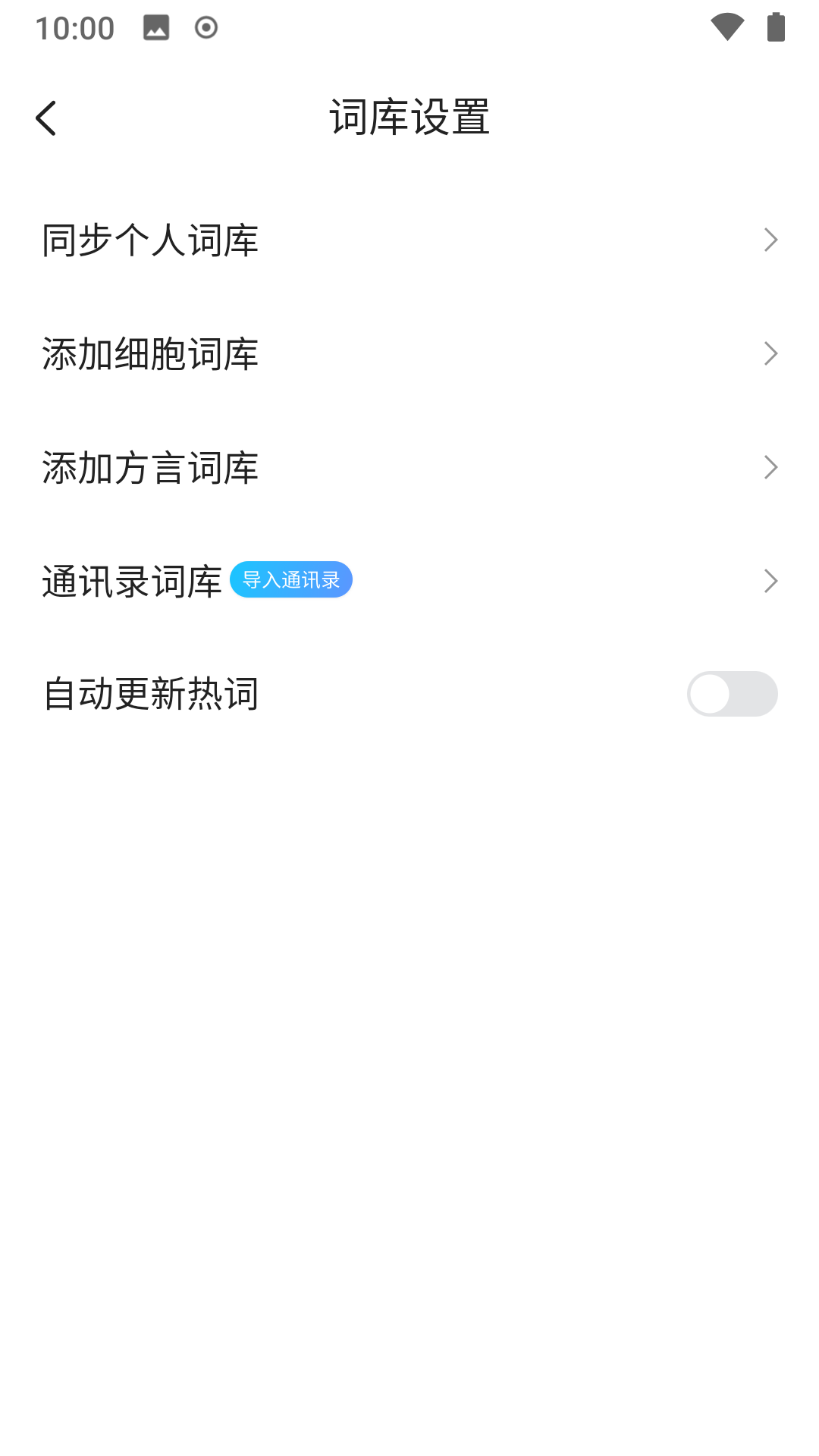Click the chevron next to 添加方言词库
Image resolution: width=819 pixels, height=1456 pixels.
tap(770, 469)
